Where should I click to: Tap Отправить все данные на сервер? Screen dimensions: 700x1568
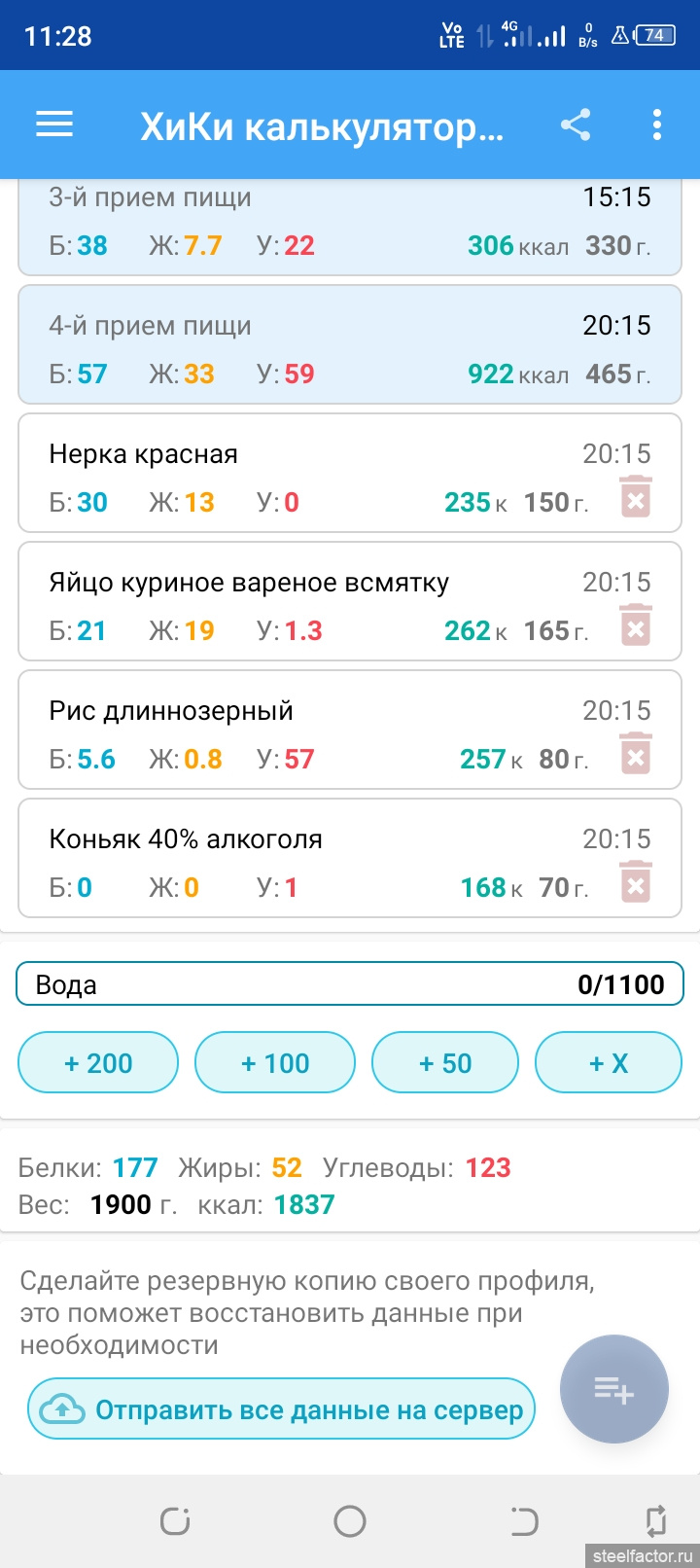tap(282, 1409)
